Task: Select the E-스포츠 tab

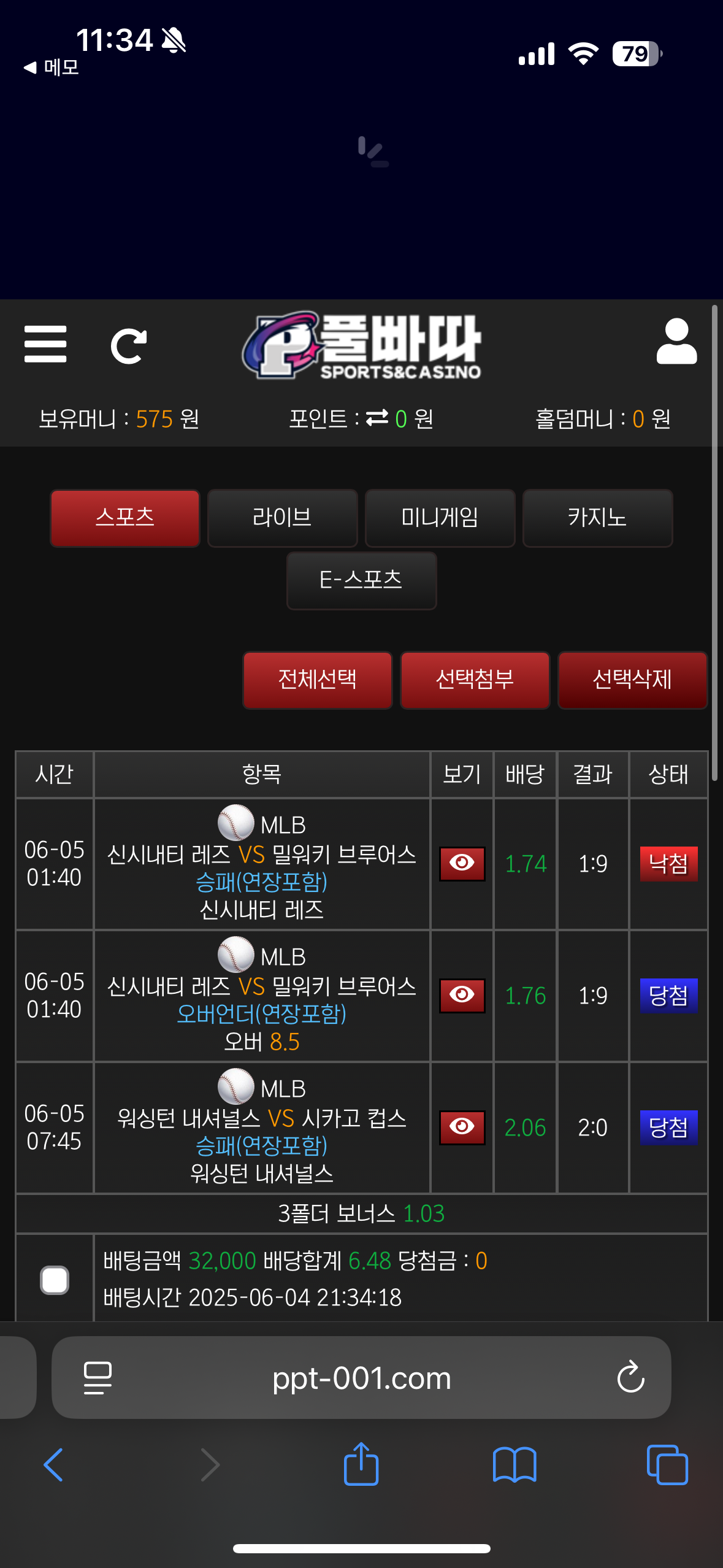Action: coord(361,580)
